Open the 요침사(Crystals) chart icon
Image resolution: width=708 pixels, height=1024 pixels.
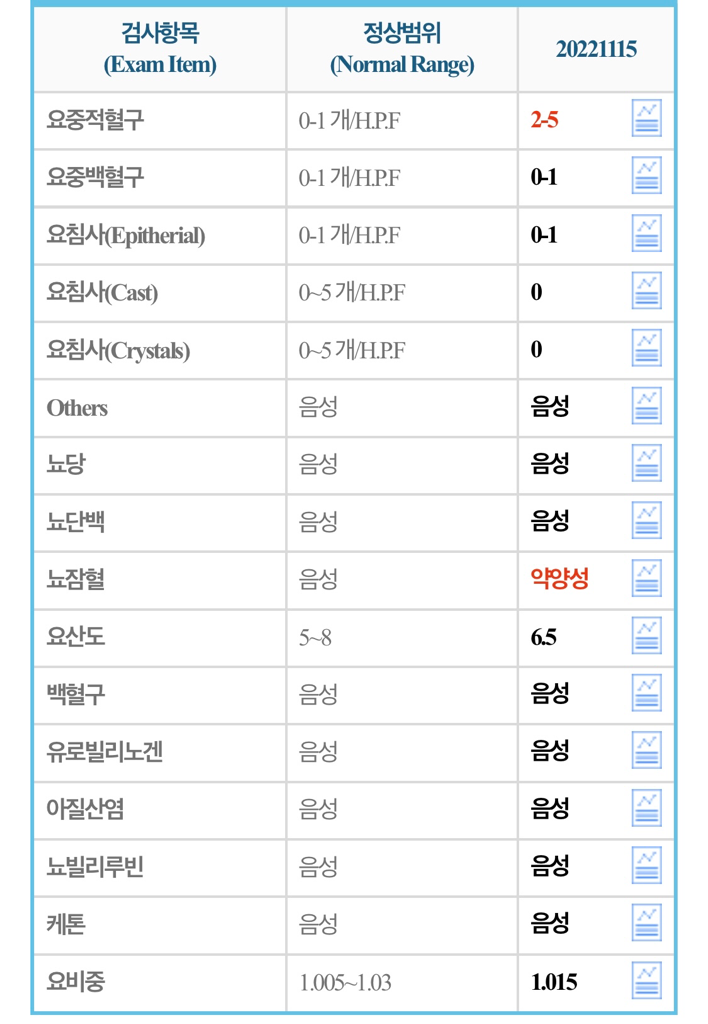[x=646, y=348]
